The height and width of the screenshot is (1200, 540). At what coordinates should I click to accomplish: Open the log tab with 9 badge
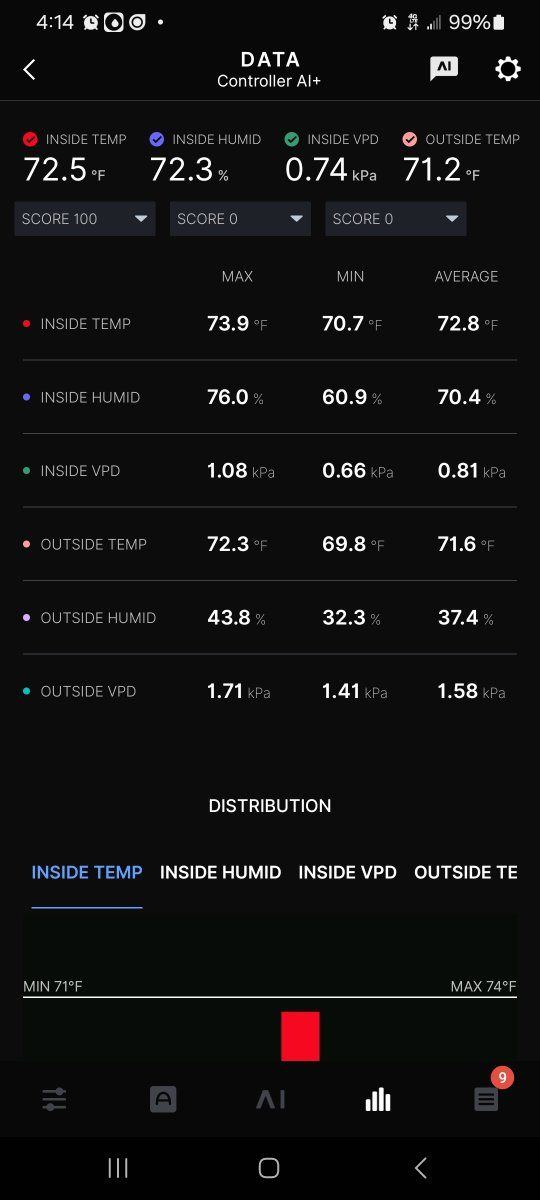[x=486, y=1100]
